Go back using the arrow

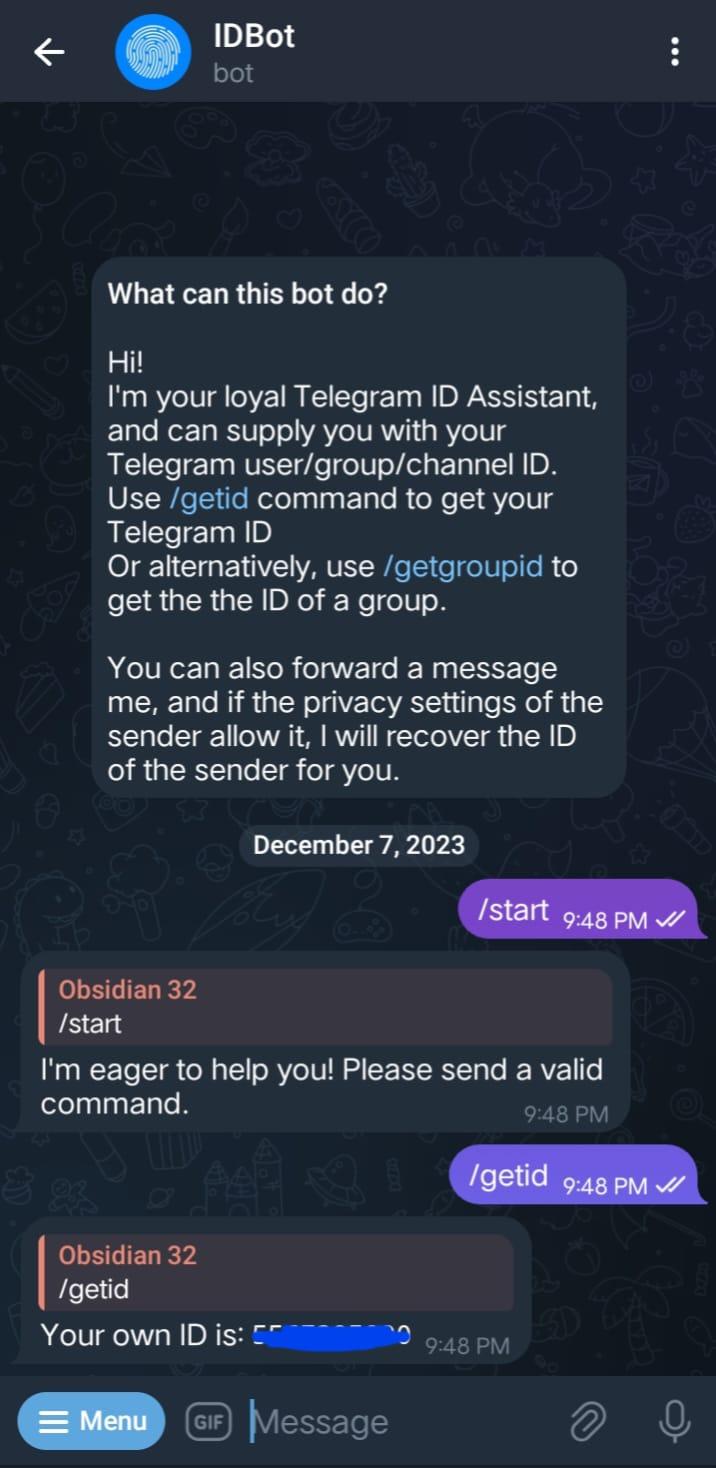tap(48, 53)
